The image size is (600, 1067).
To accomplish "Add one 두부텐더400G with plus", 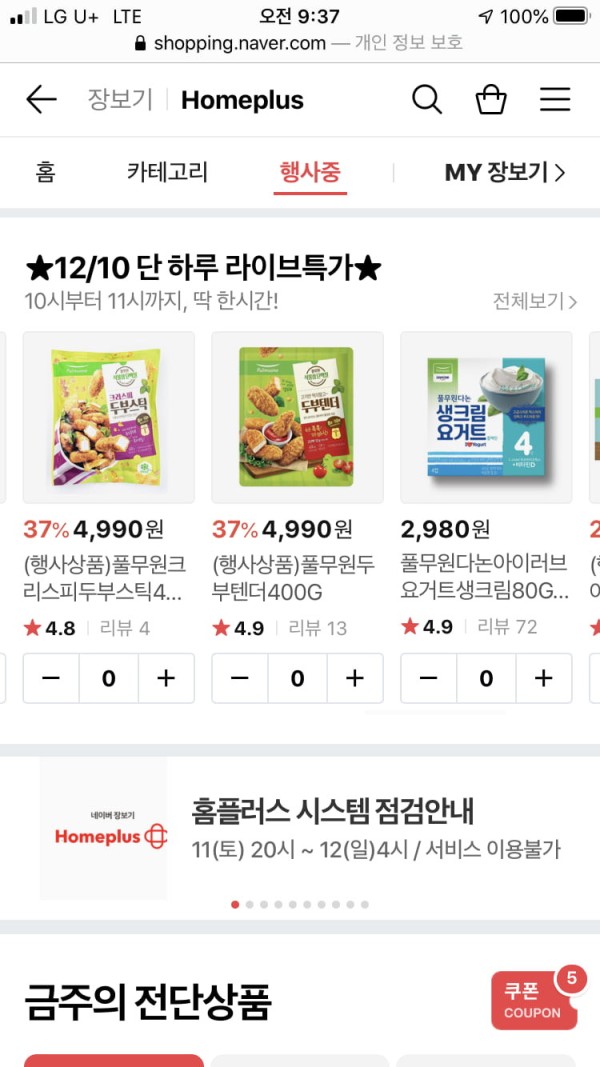I will click(x=355, y=679).
